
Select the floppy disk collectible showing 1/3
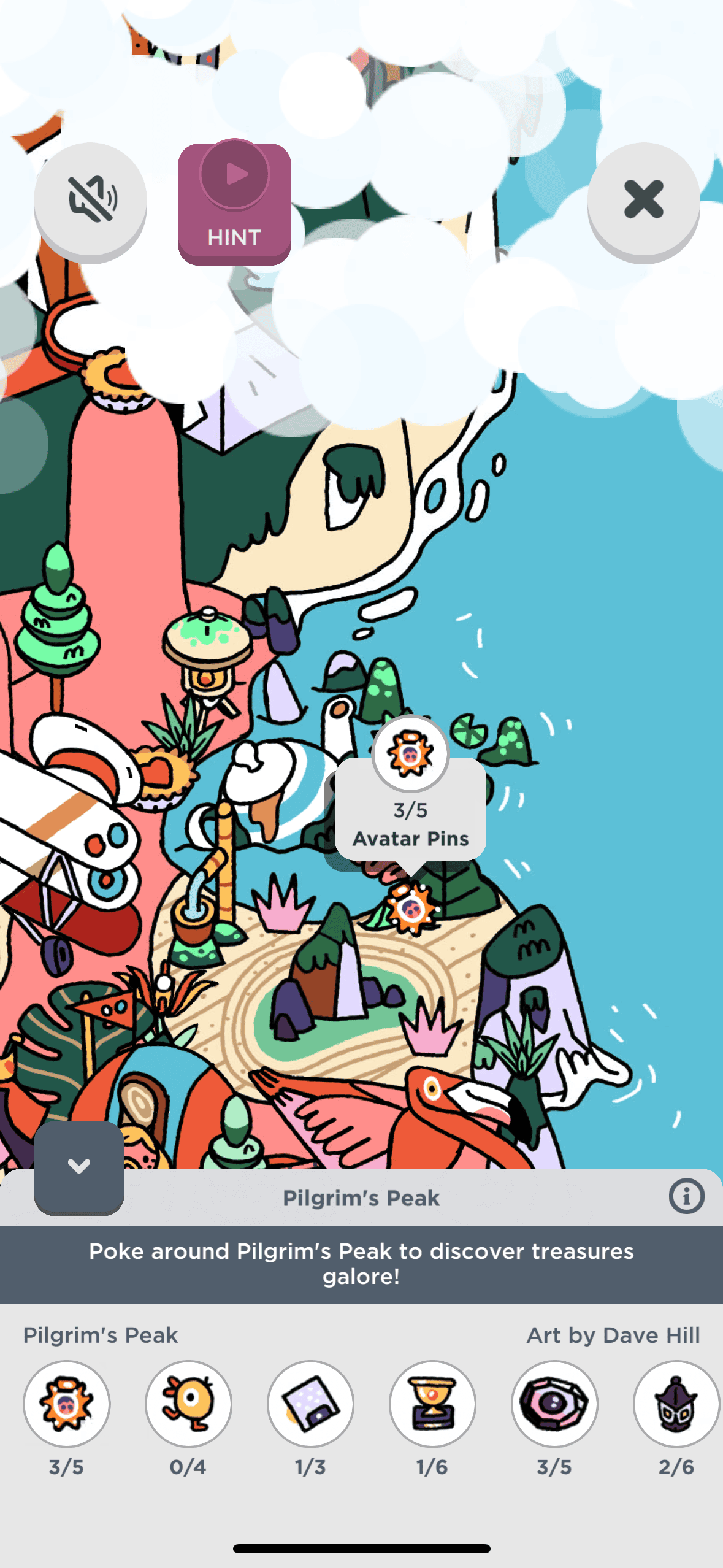(310, 1404)
